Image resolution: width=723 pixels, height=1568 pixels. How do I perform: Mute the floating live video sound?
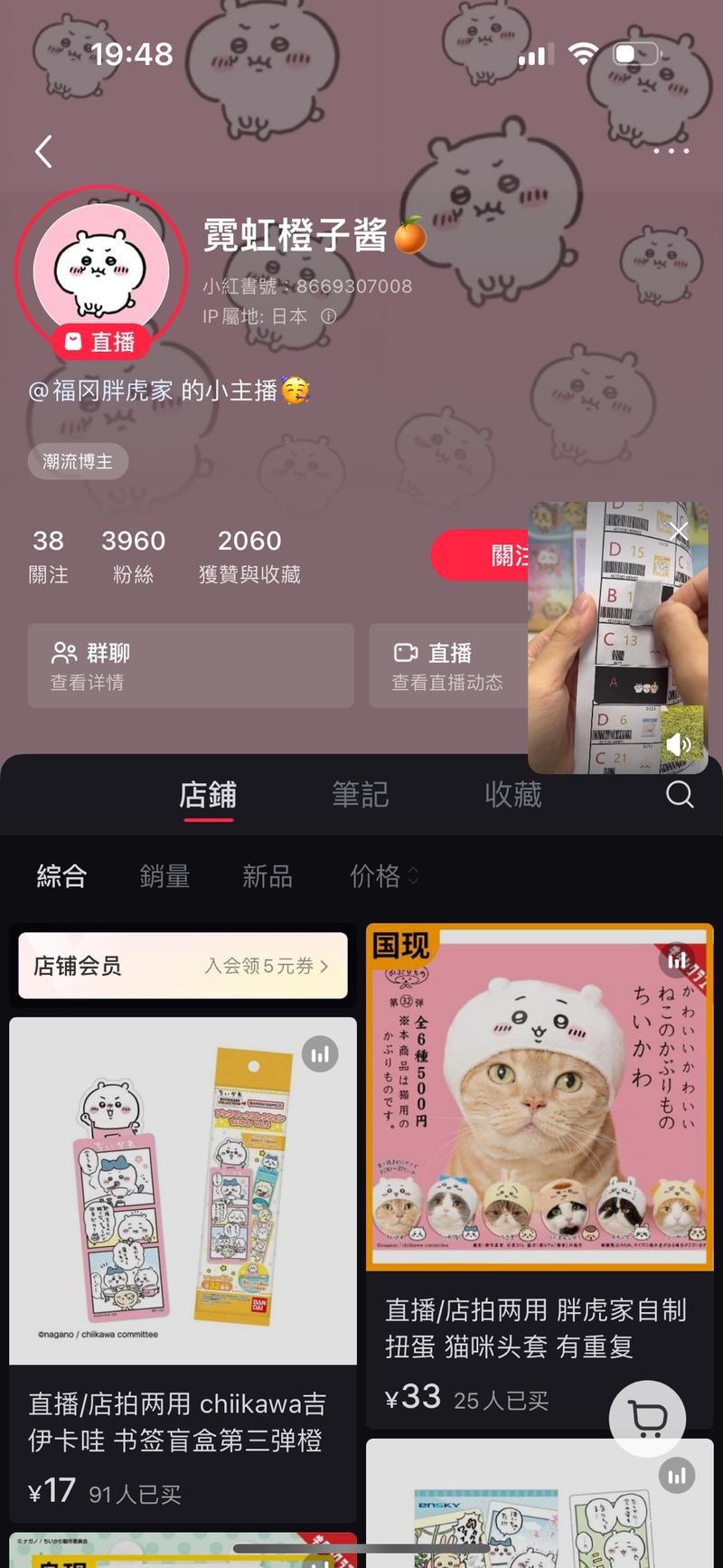click(679, 744)
